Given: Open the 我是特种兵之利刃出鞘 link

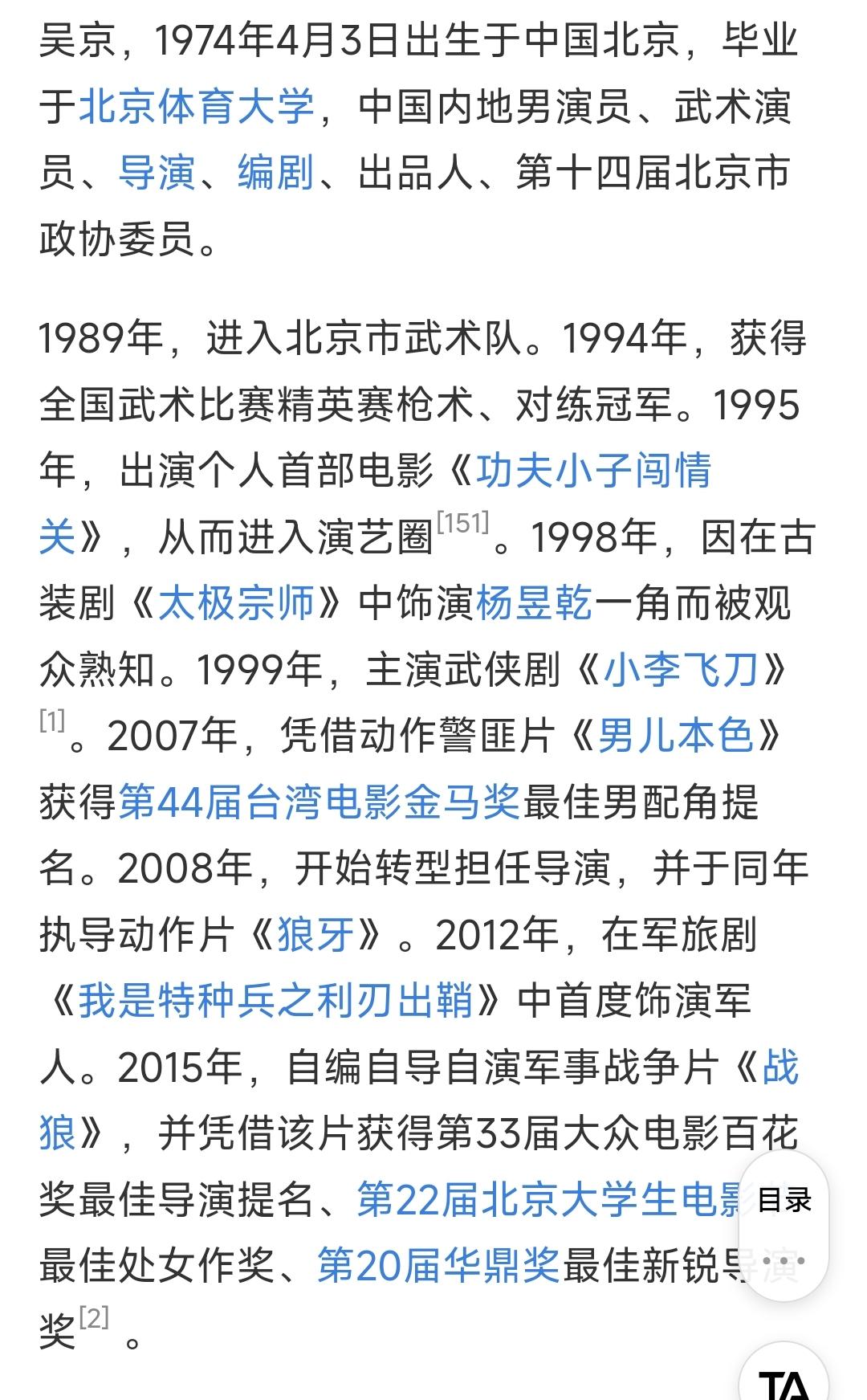Looking at the screenshot, I should pos(275,1001).
